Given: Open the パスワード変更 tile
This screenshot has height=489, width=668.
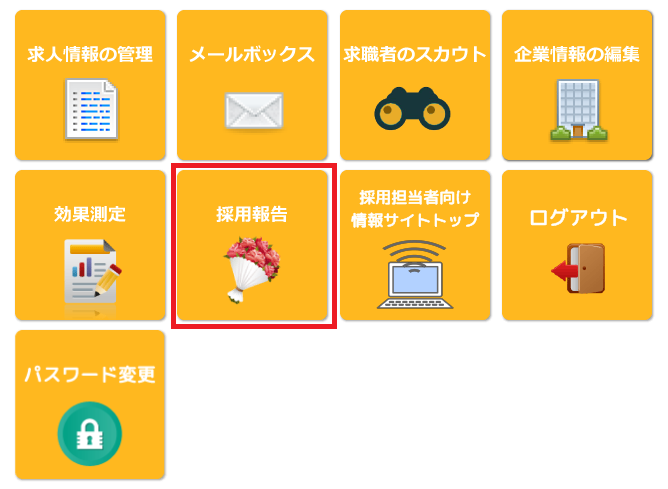Looking at the screenshot, I should (90, 405).
